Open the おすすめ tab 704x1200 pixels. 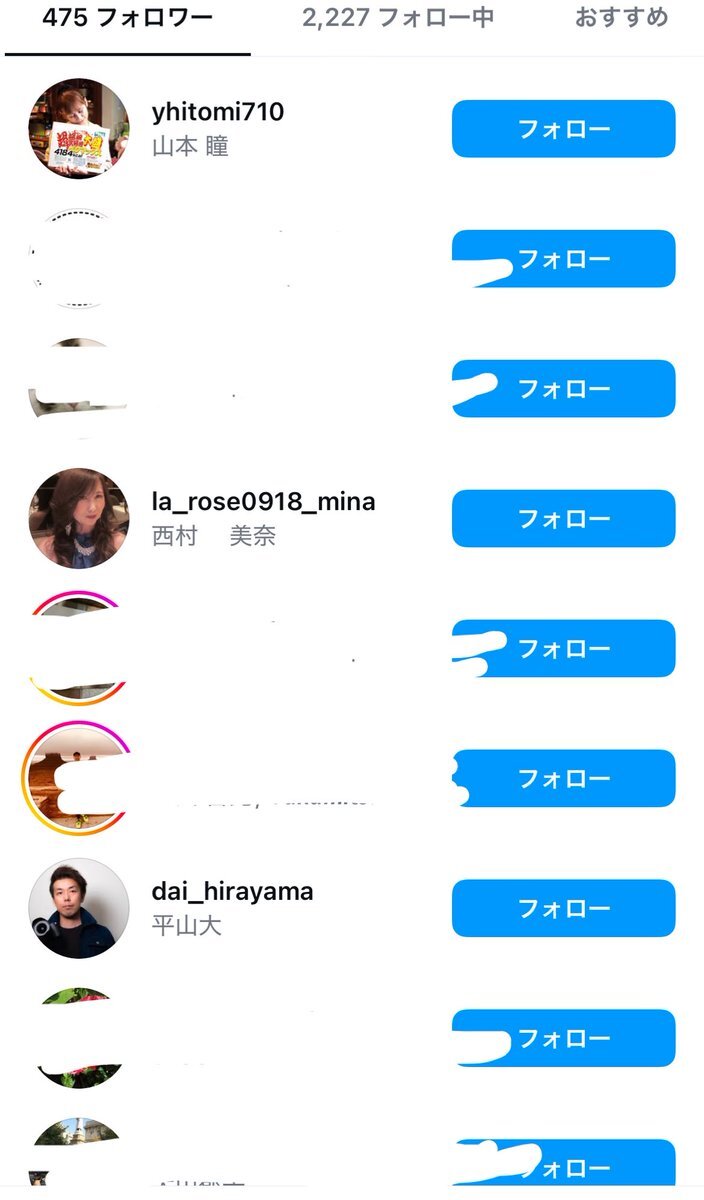tap(621, 19)
